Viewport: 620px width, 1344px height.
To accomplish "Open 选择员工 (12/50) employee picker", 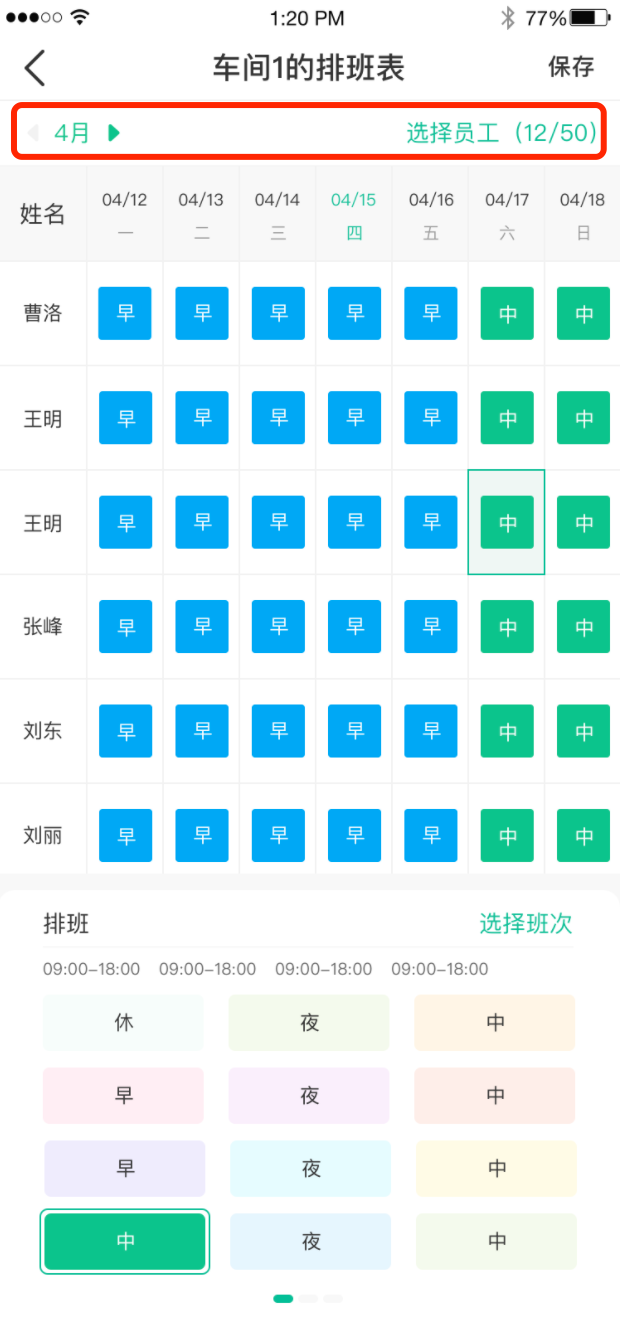I will (502, 132).
